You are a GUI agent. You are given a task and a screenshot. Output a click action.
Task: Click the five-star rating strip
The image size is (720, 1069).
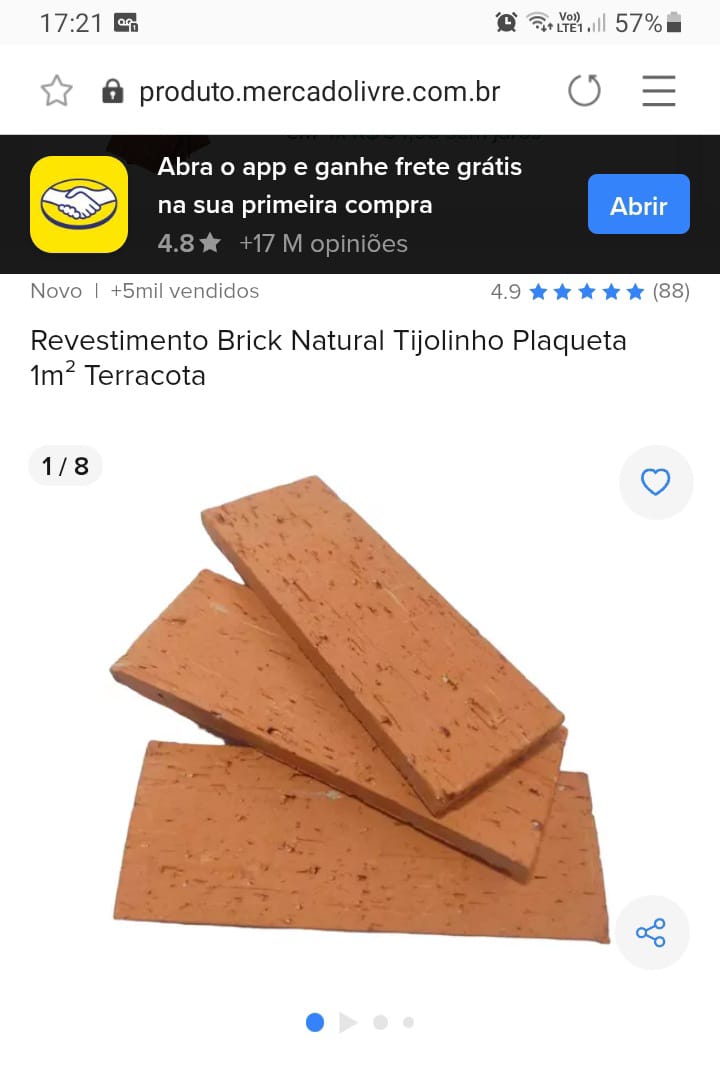pyautogui.click(x=589, y=291)
